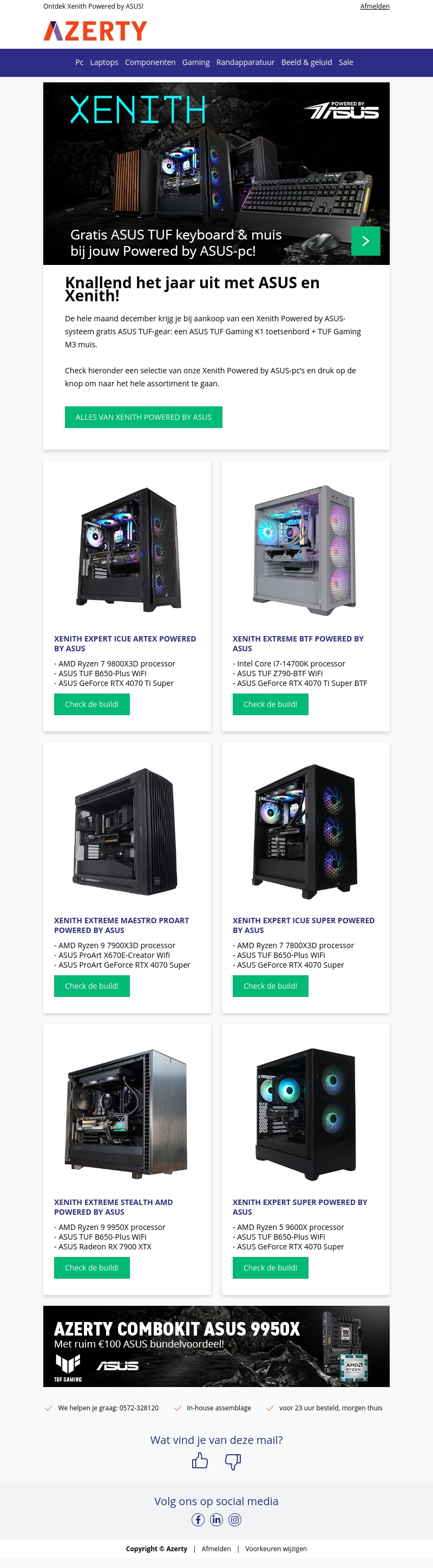Check de build for Maestro ProArt

(92, 986)
